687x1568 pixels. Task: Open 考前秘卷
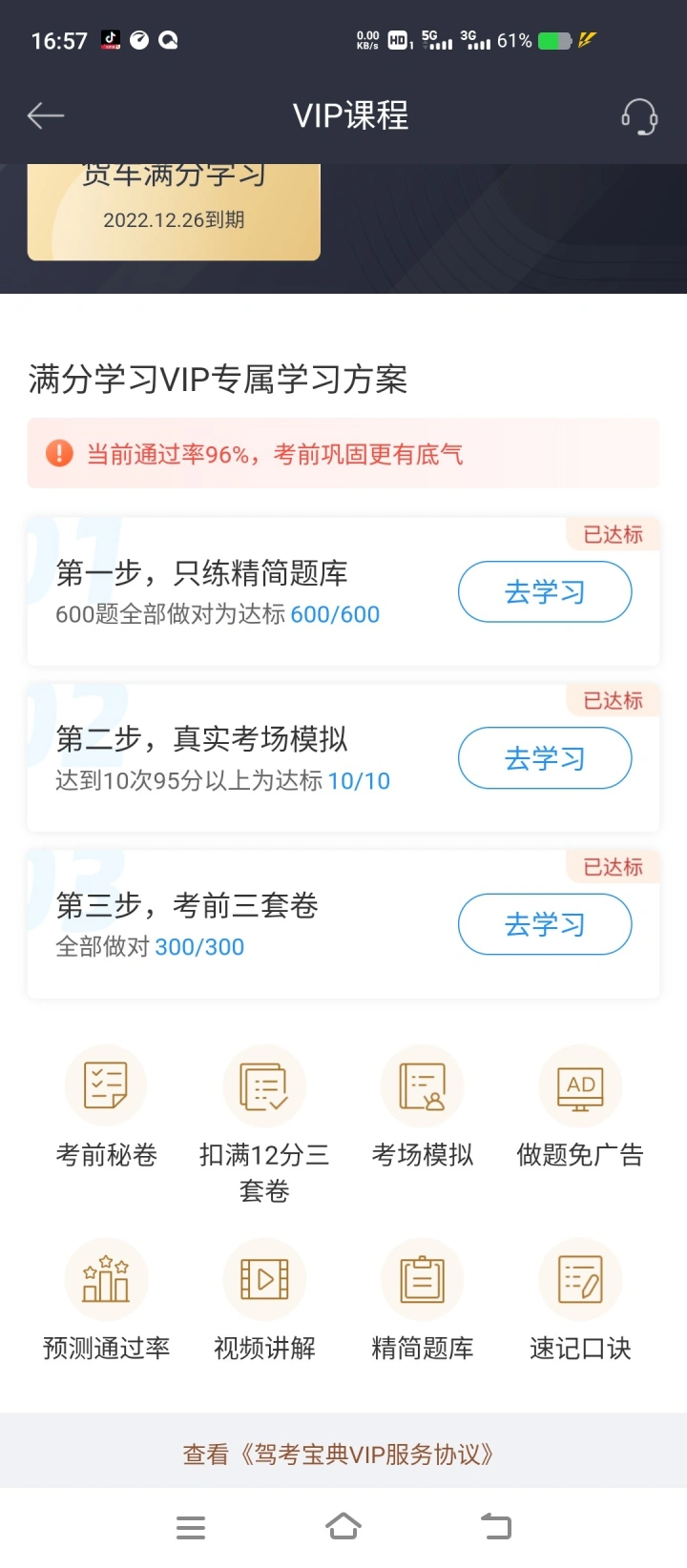coord(106,1106)
